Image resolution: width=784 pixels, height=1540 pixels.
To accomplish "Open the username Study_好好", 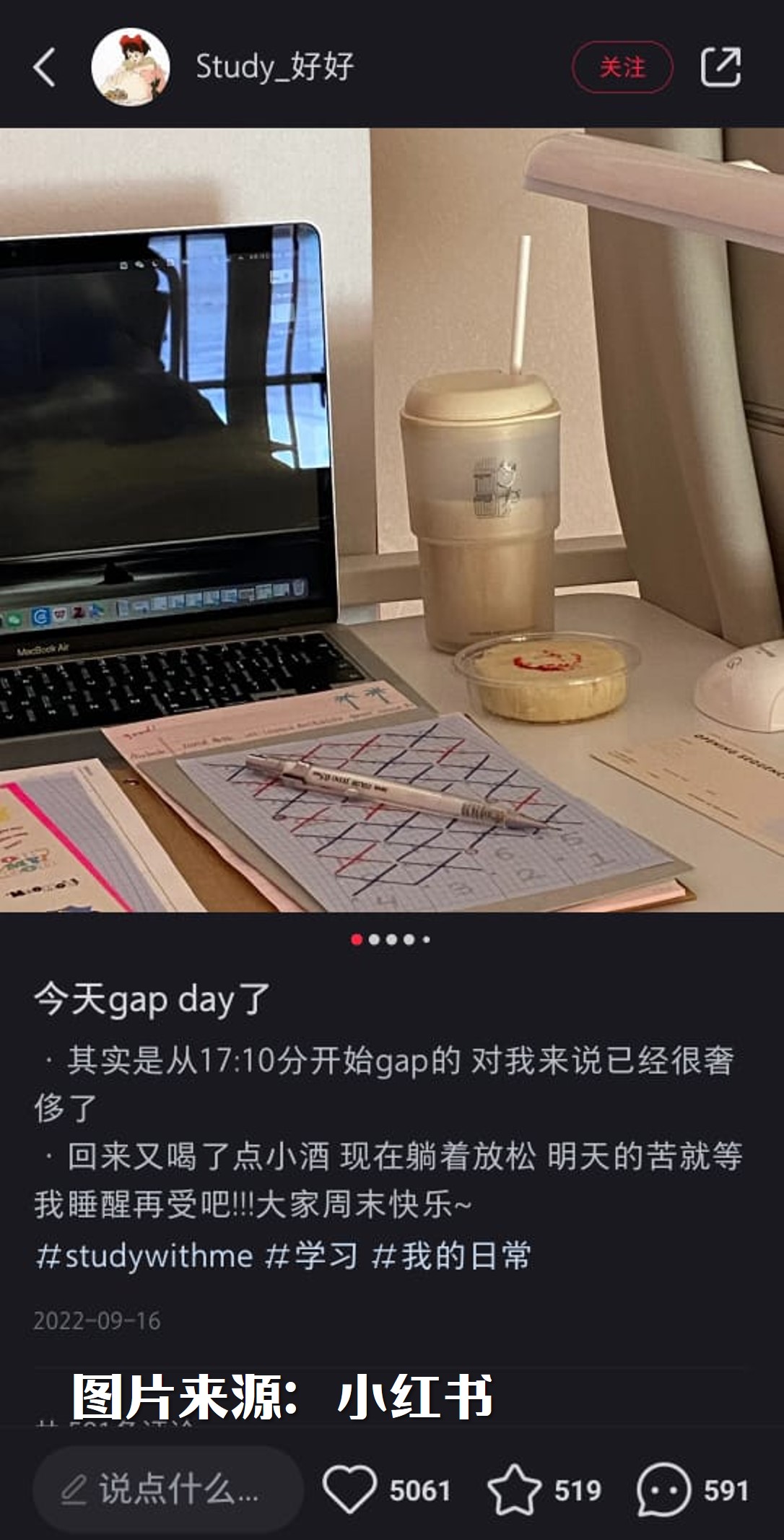I will [x=275, y=68].
